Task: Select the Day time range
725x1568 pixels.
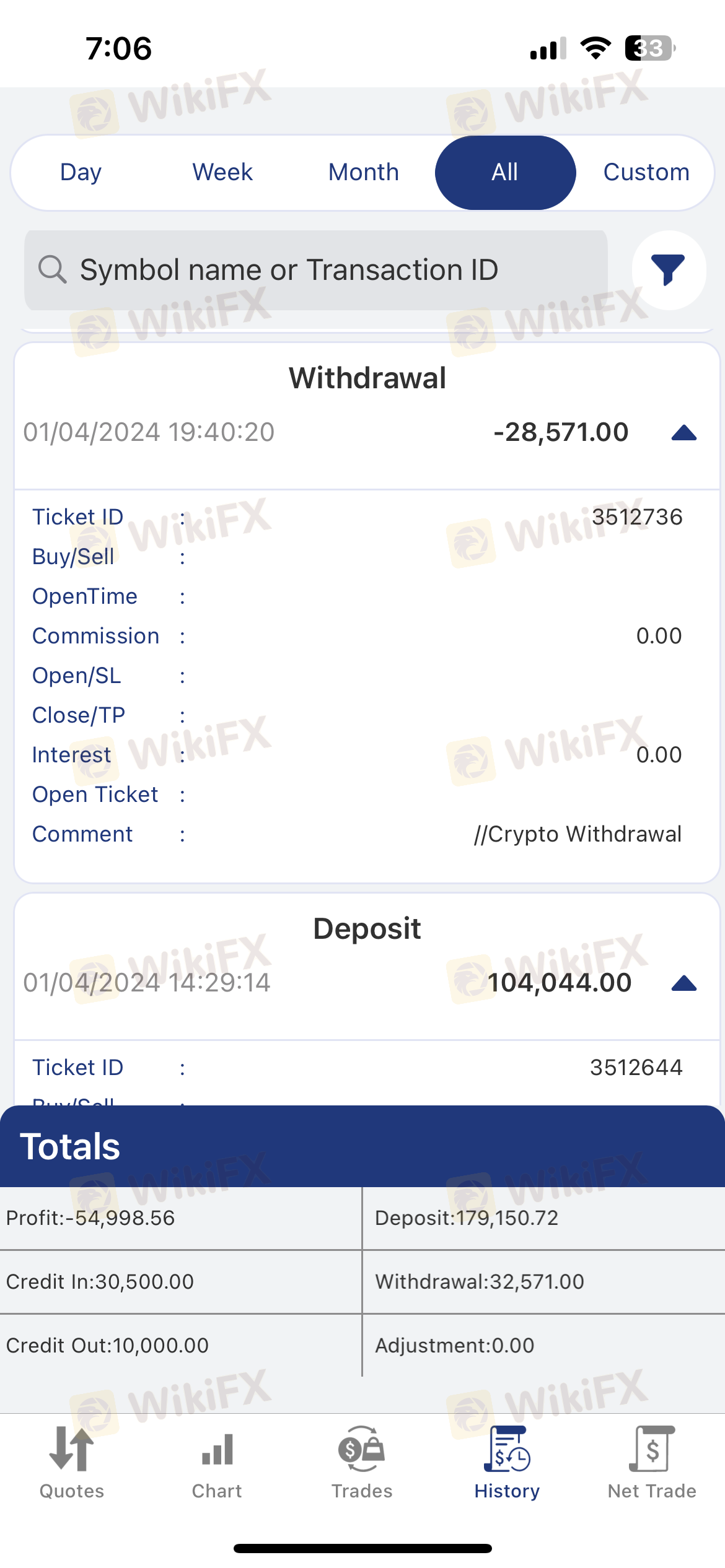Action: click(81, 172)
